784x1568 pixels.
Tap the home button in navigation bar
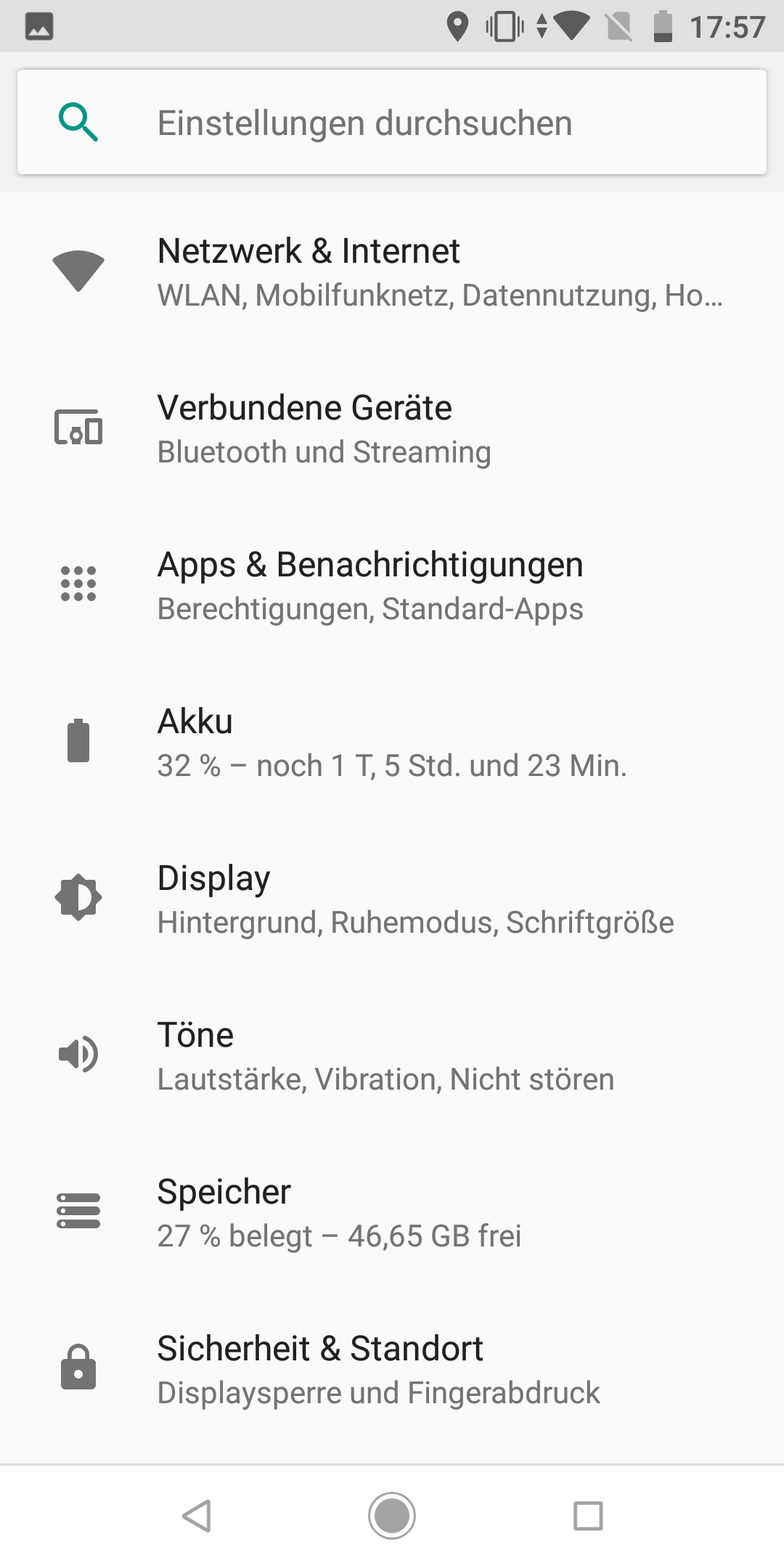tap(392, 1516)
